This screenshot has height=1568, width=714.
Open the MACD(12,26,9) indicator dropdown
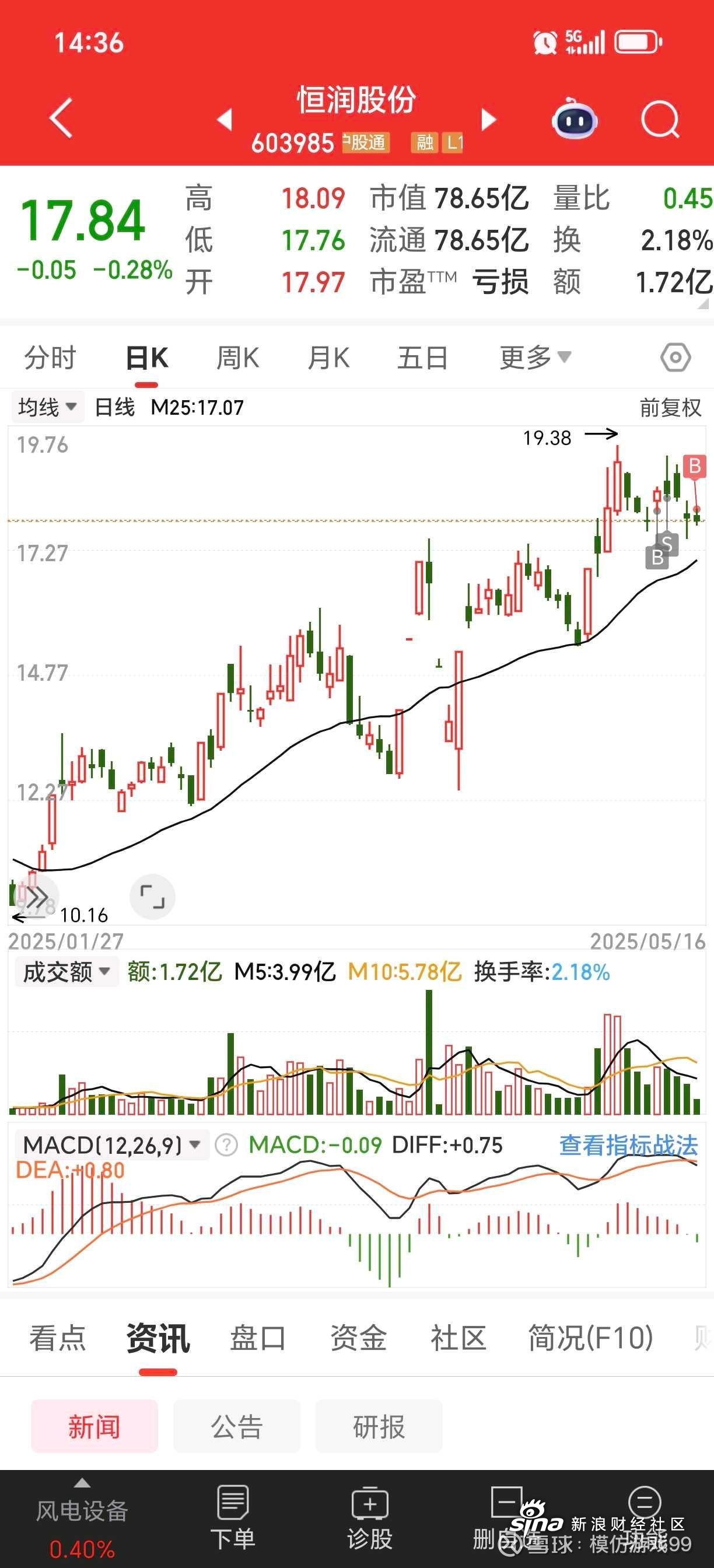pyautogui.click(x=112, y=1145)
